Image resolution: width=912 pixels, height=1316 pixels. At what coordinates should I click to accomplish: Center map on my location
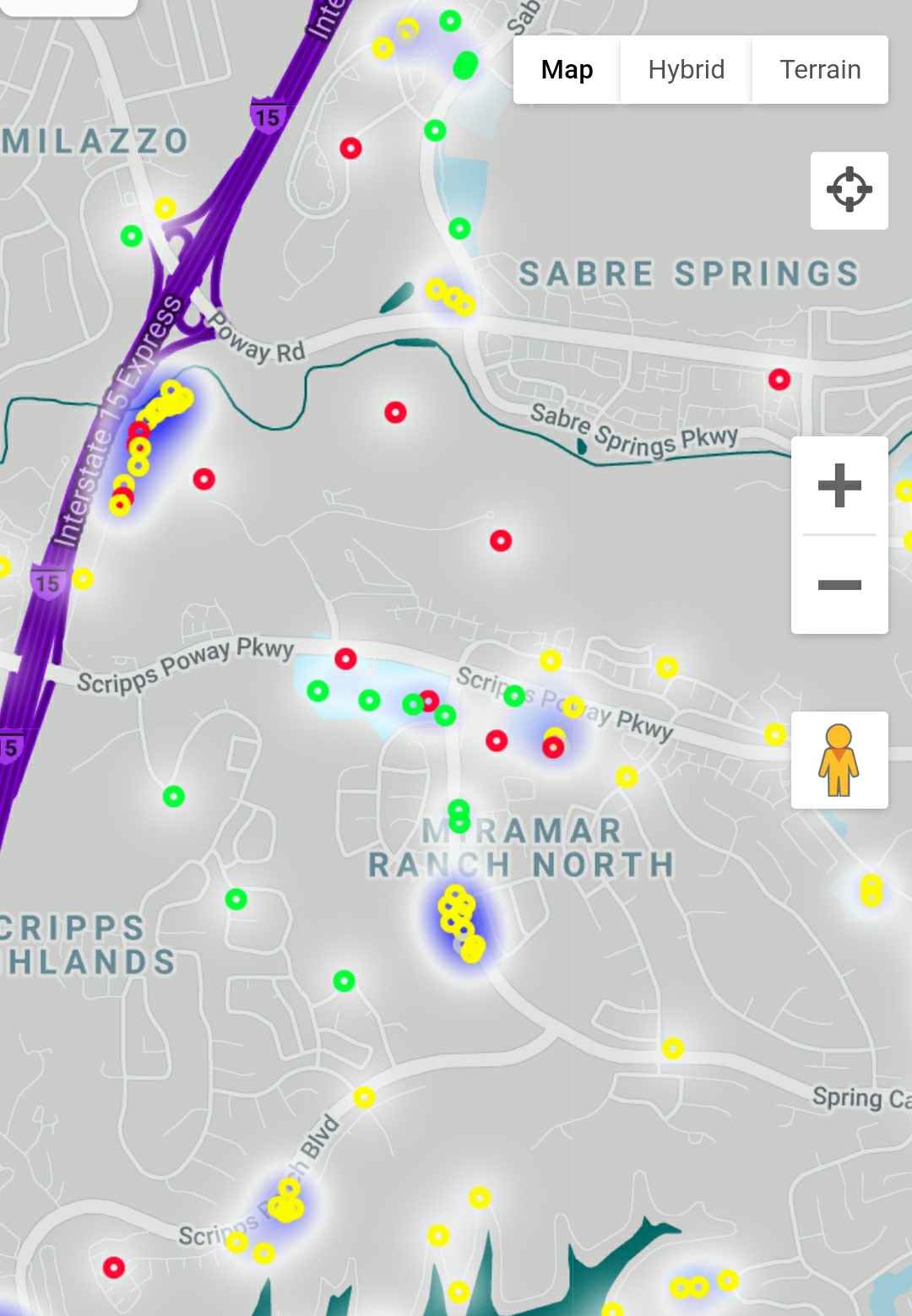[849, 191]
